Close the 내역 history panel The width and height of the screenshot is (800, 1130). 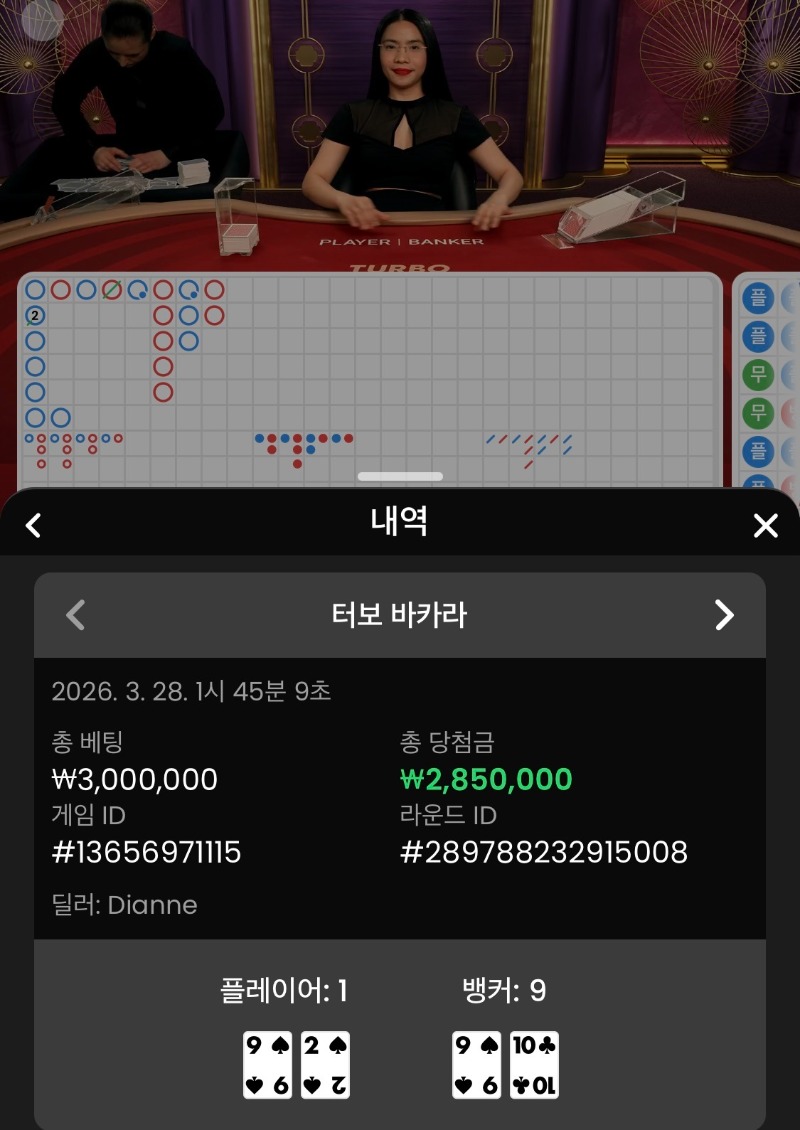pyautogui.click(x=765, y=525)
